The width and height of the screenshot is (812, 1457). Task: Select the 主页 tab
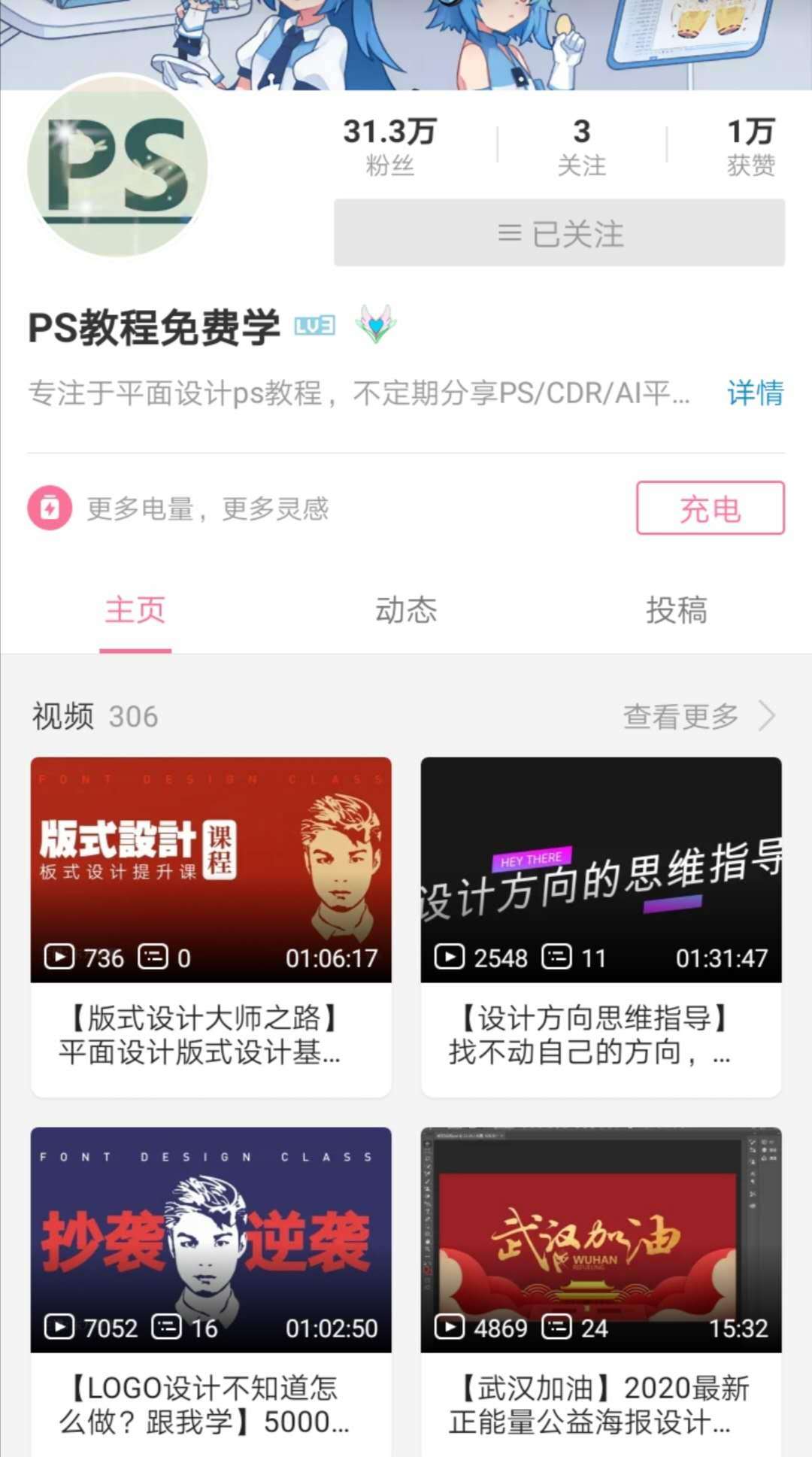click(135, 610)
